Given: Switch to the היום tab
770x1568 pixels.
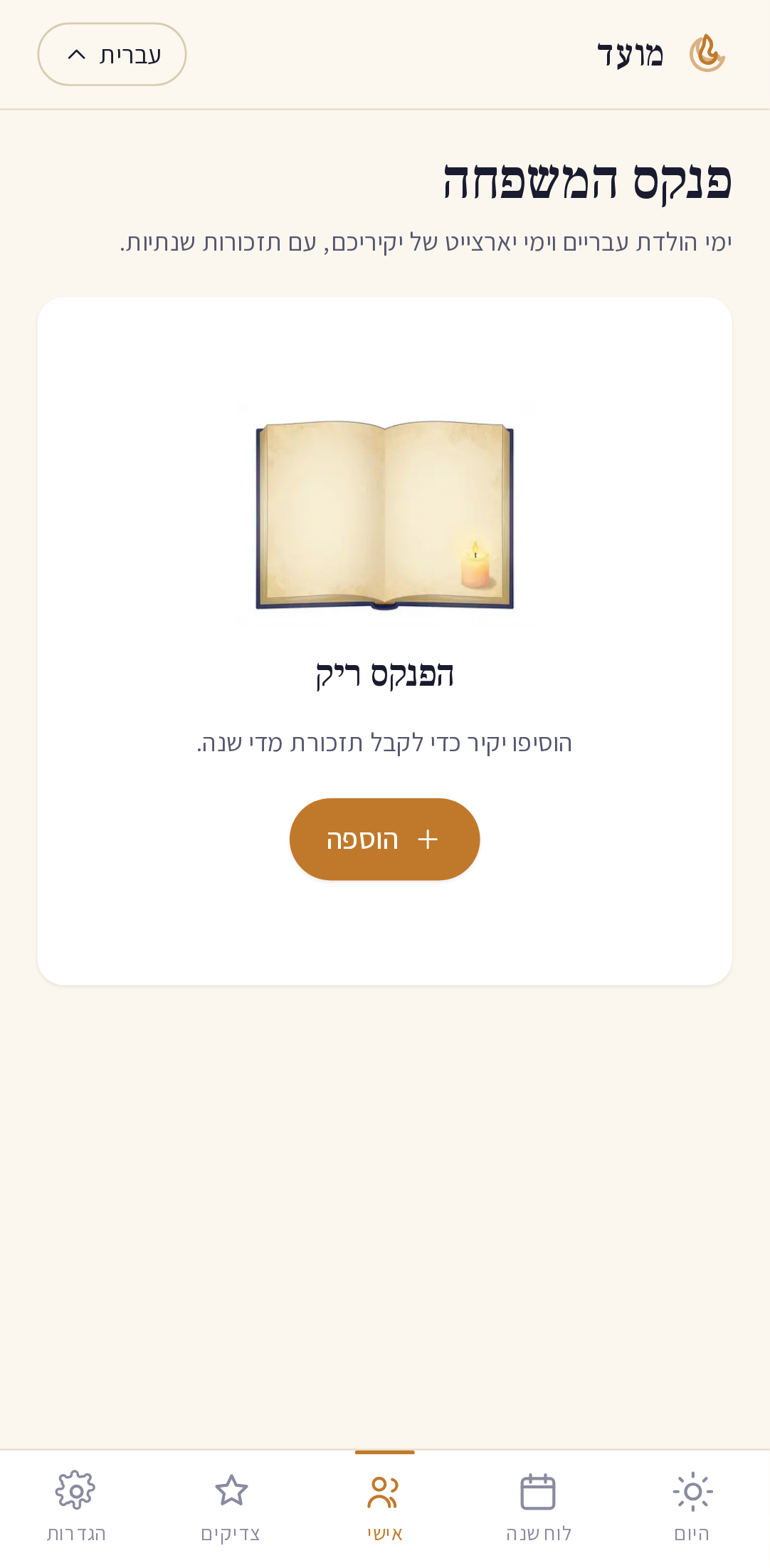Looking at the screenshot, I should coord(692,1507).
